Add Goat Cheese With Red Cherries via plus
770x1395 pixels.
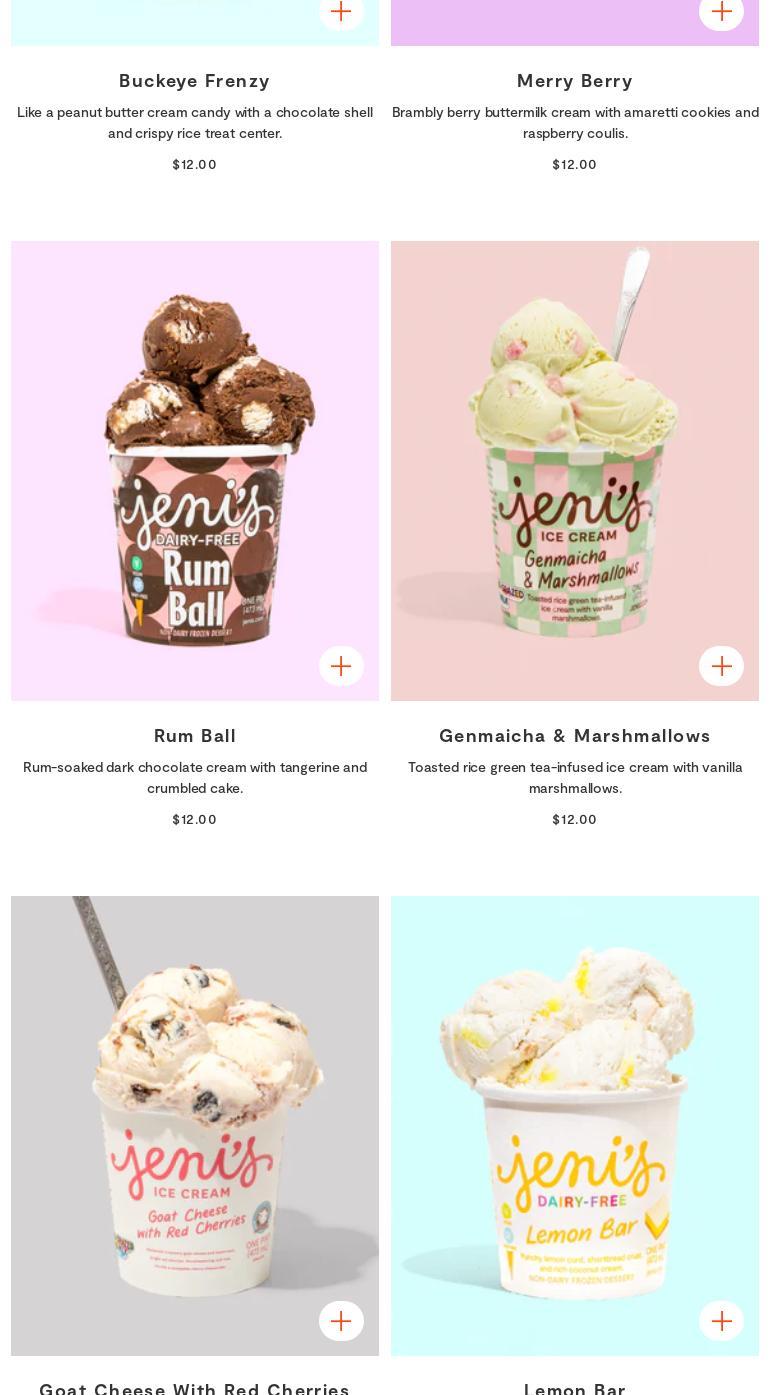tap(341, 1321)
